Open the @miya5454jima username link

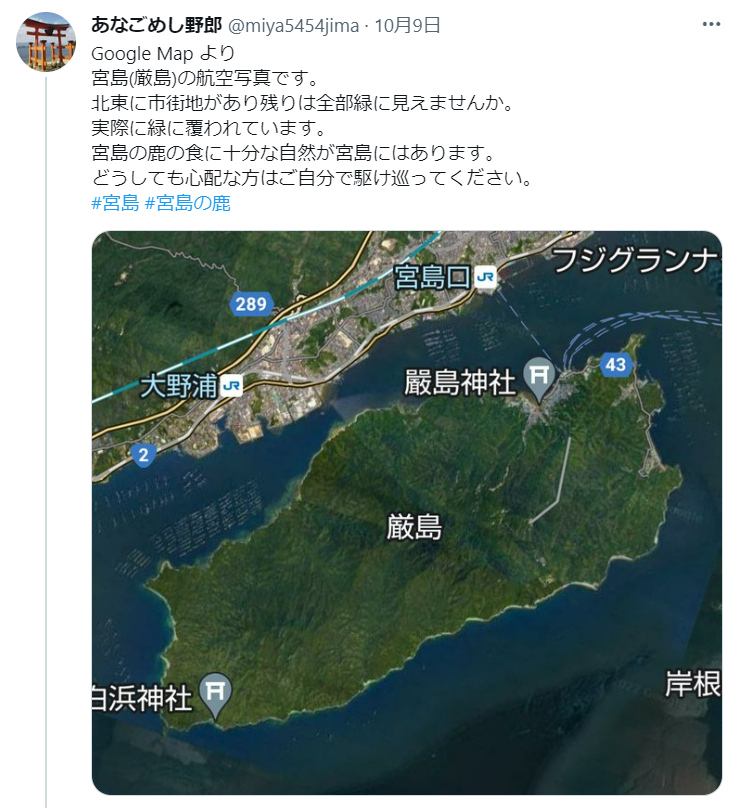click(297, 26)
